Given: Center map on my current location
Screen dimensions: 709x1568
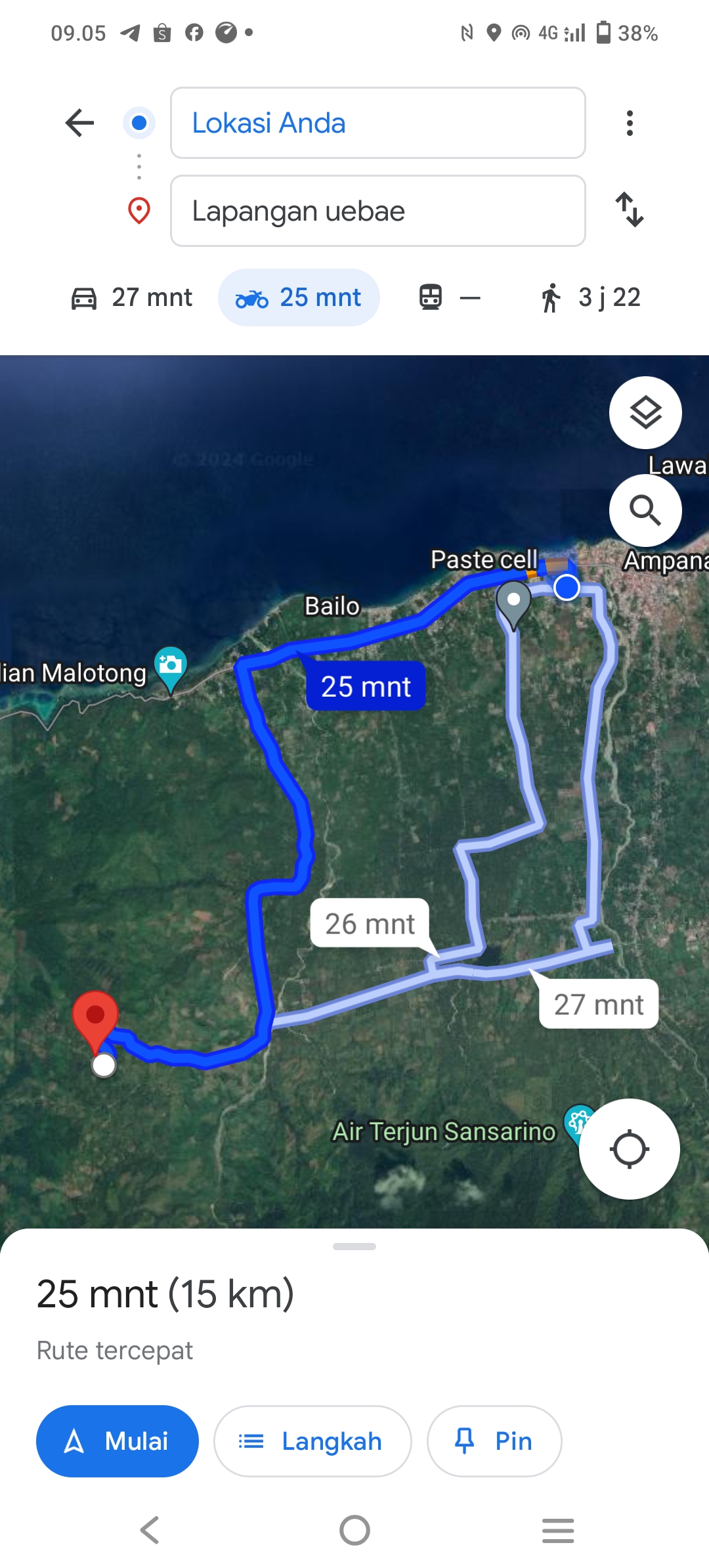Looking at the screenshot, I should click(630, 1149).
